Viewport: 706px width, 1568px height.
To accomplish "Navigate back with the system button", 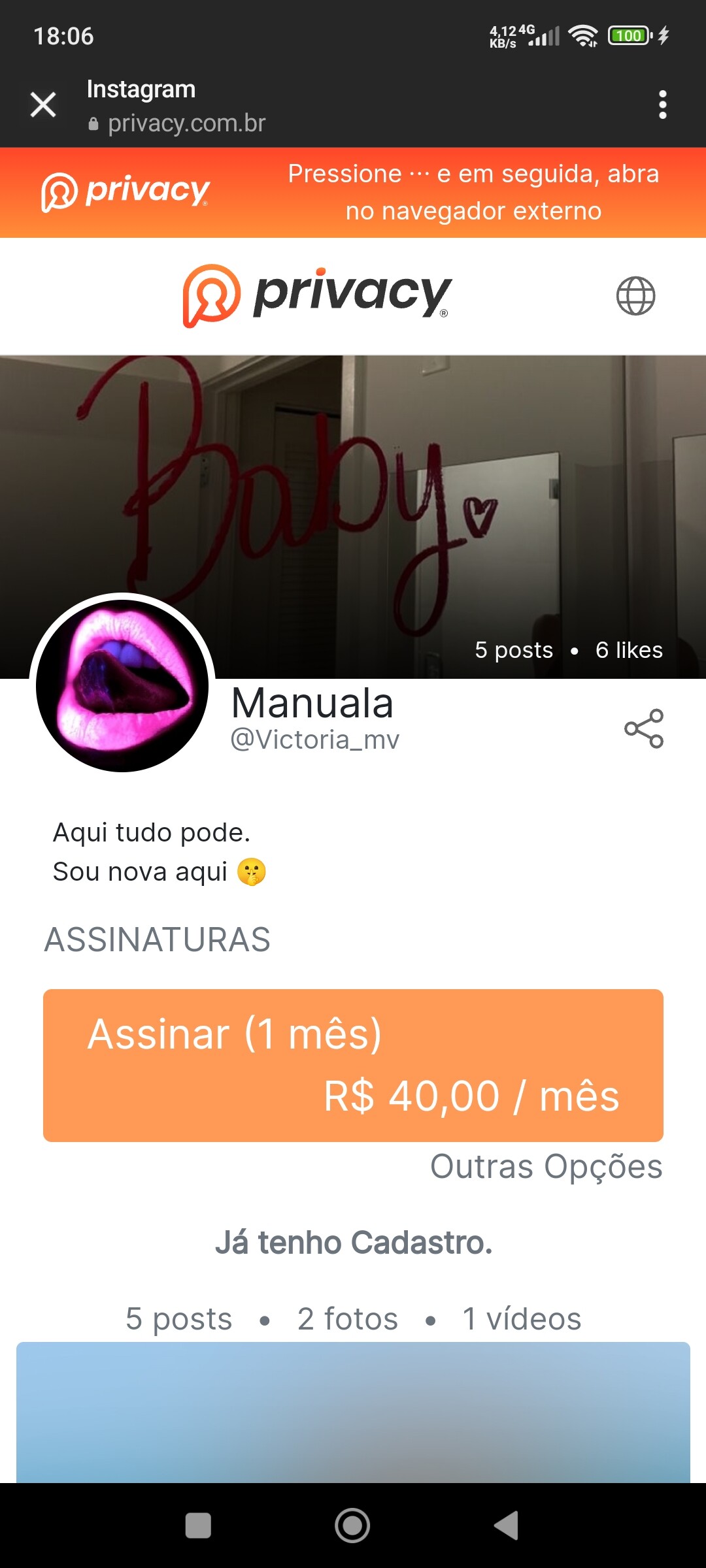I will click(x=507, y=1526).
